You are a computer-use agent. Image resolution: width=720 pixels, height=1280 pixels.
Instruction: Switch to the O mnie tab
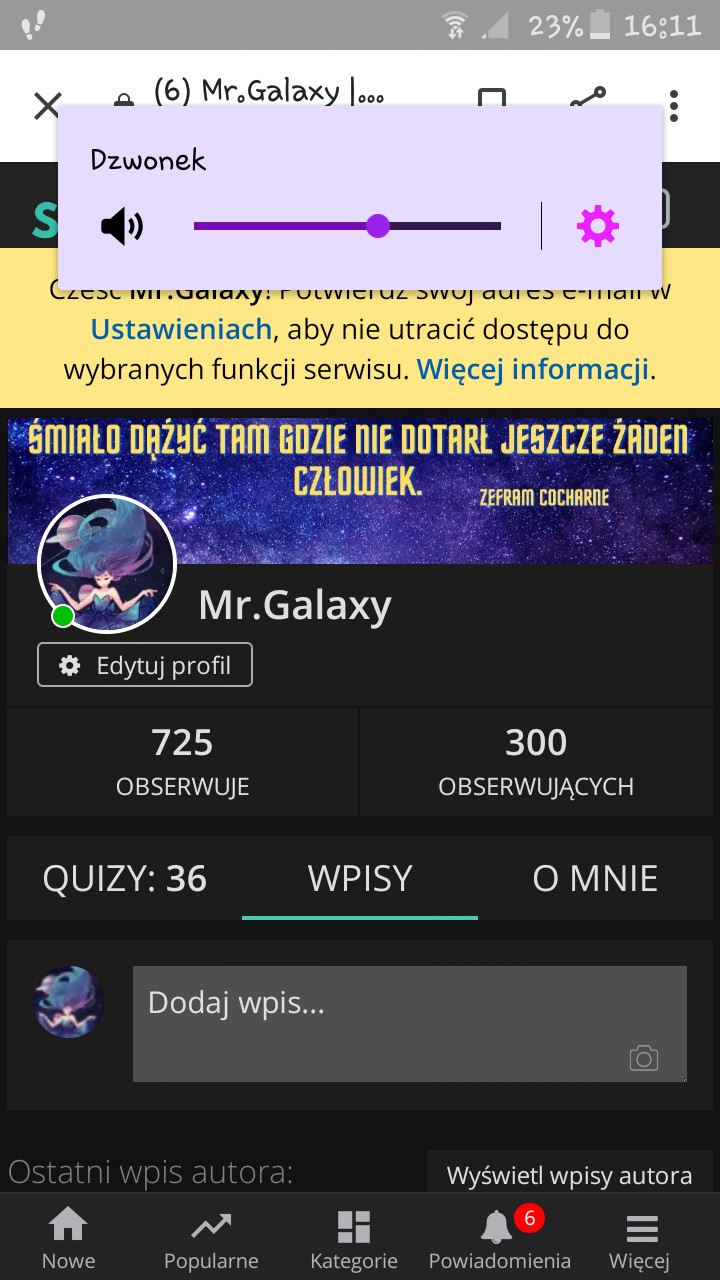[x=595, y=879]
